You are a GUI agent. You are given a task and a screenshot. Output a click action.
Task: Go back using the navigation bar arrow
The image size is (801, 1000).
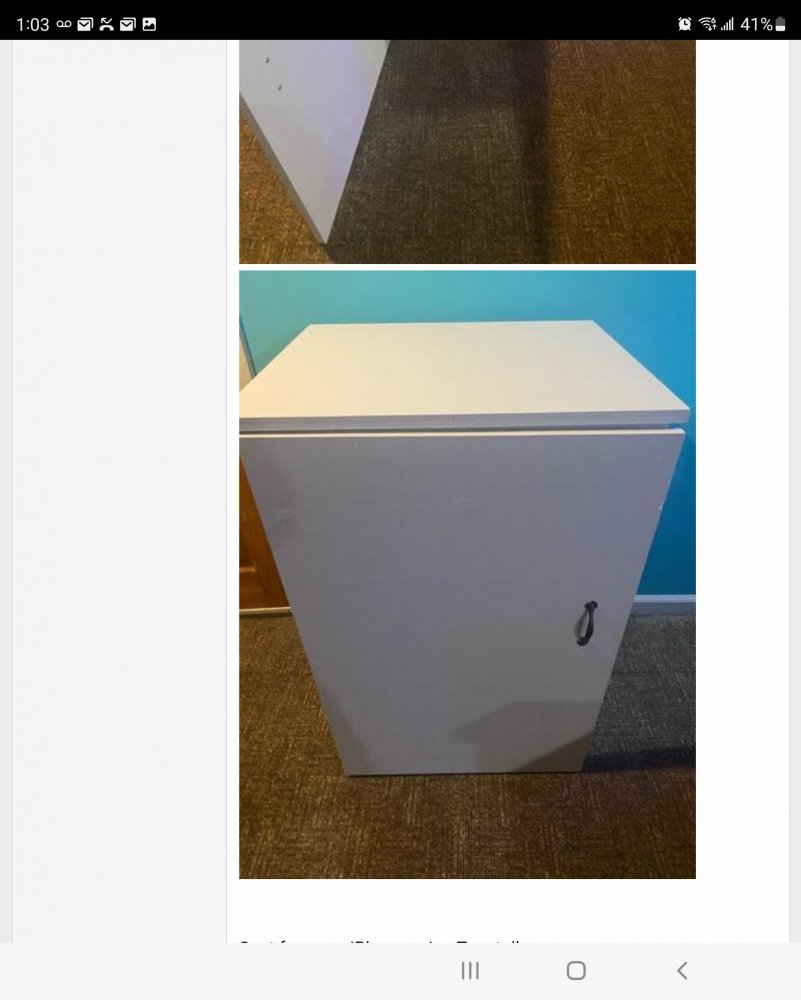(x=682, y=970)
